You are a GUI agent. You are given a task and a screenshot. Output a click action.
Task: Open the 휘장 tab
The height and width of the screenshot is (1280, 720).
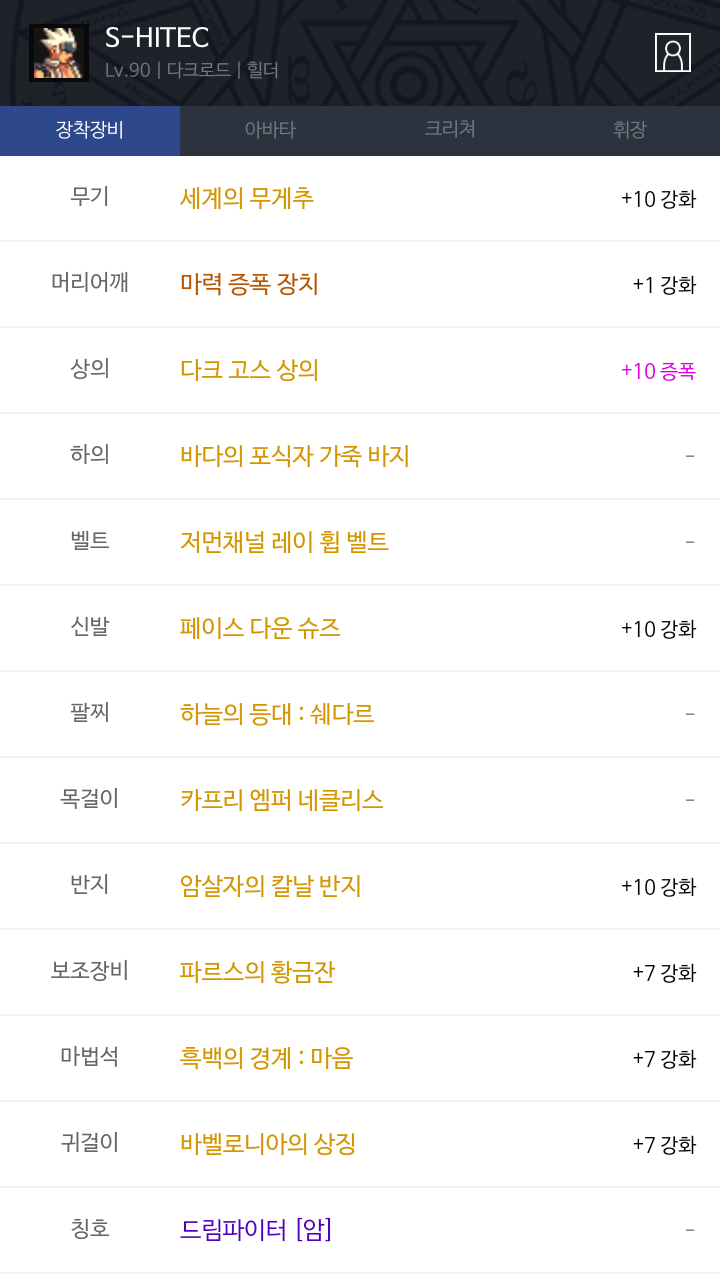pos(630,130)
